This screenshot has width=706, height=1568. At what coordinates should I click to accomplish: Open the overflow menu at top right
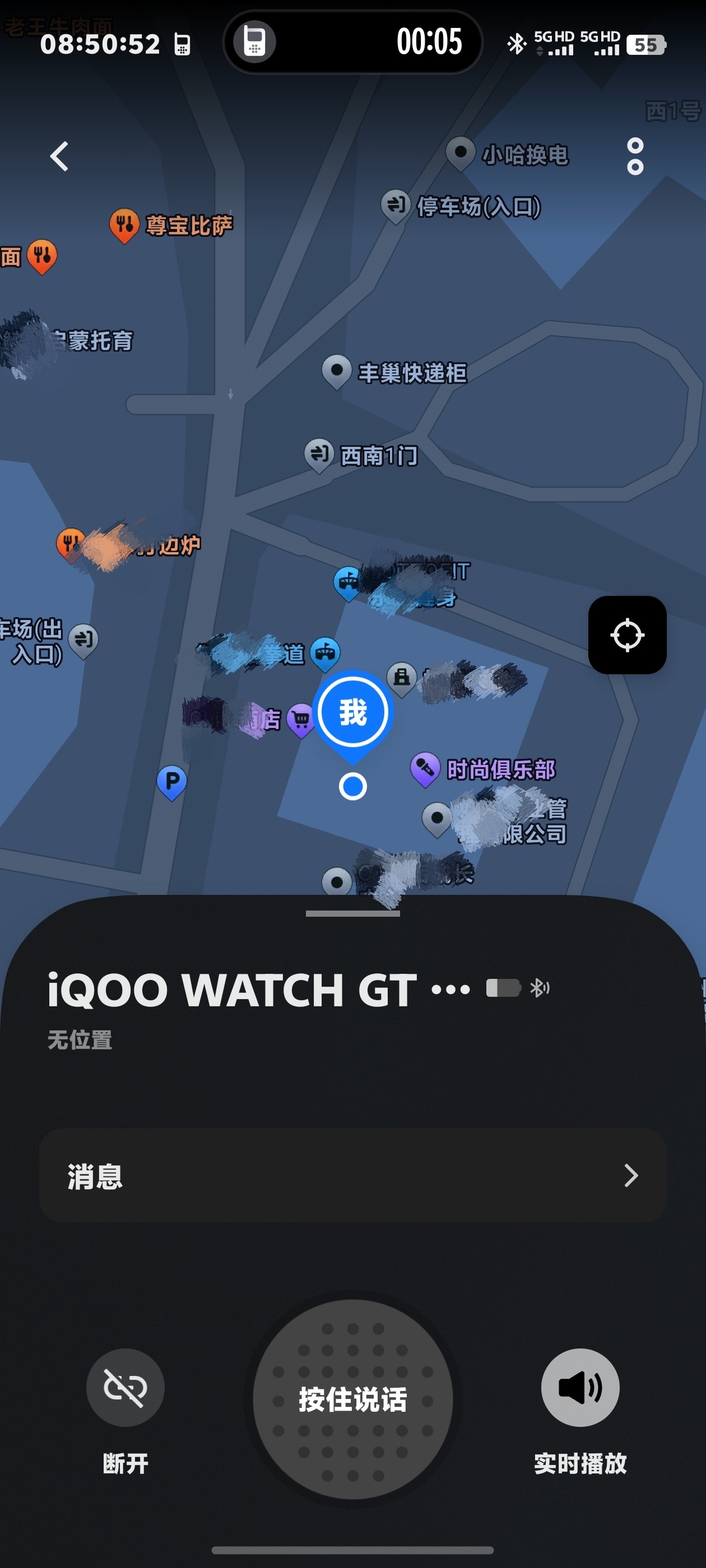(x=635, y=156)
